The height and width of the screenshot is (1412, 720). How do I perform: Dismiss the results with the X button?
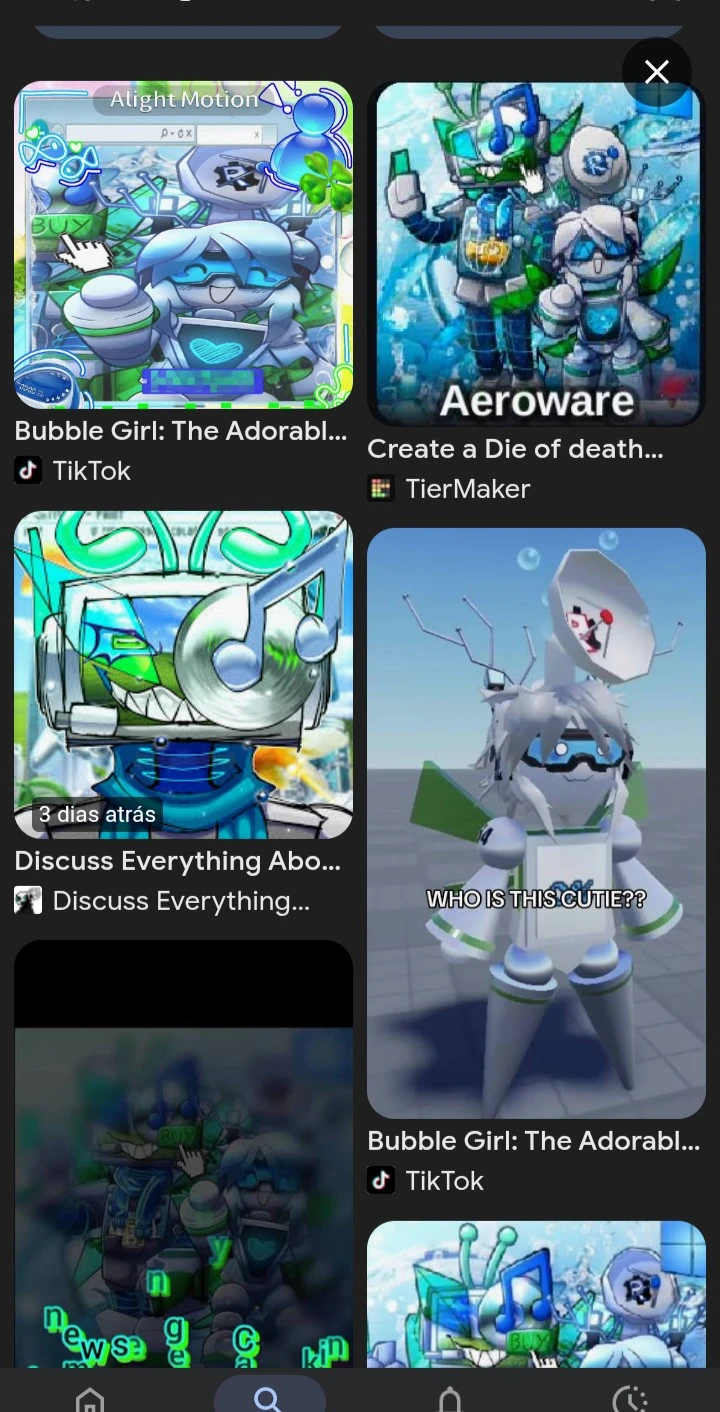coord(657,72)
